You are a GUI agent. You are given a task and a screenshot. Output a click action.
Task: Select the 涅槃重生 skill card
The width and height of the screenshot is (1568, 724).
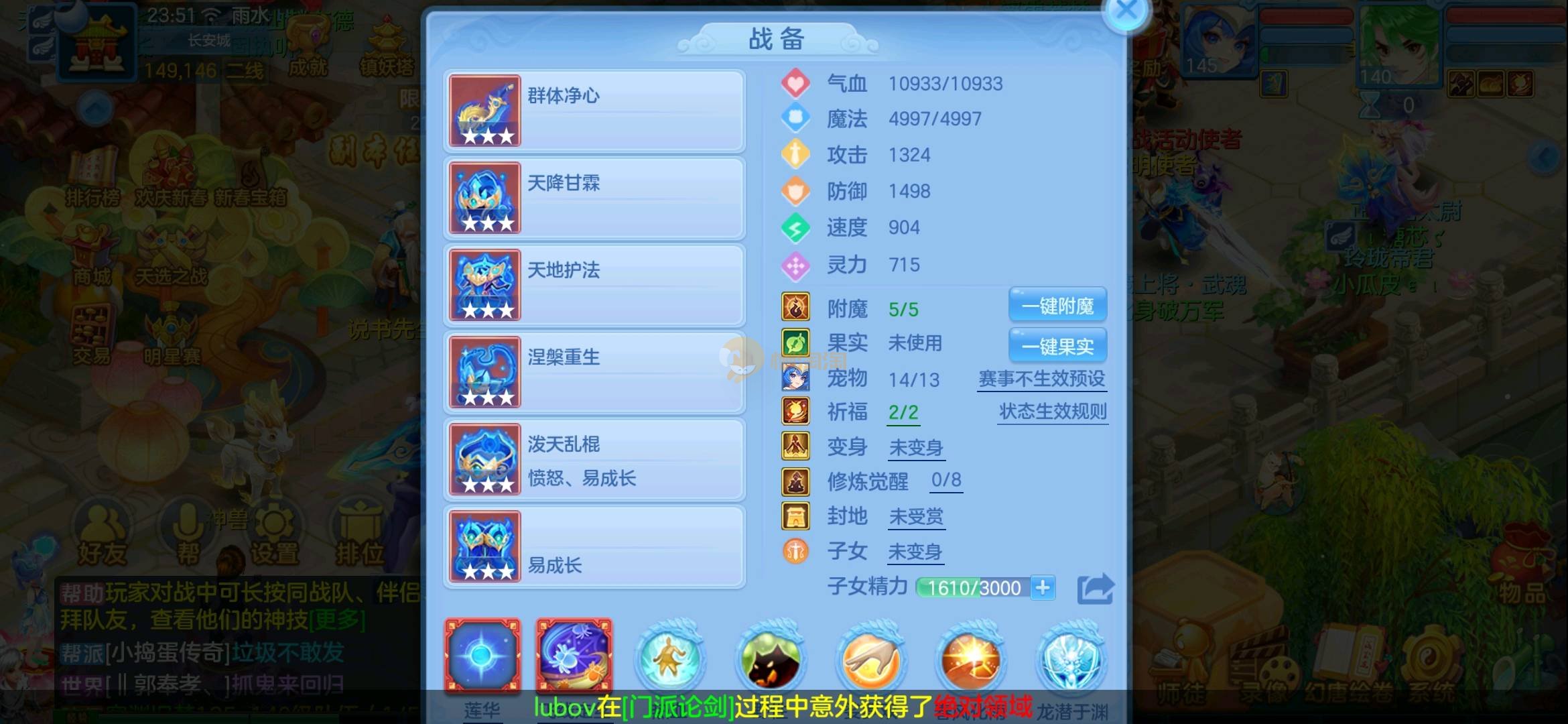(x=594, y=372)
